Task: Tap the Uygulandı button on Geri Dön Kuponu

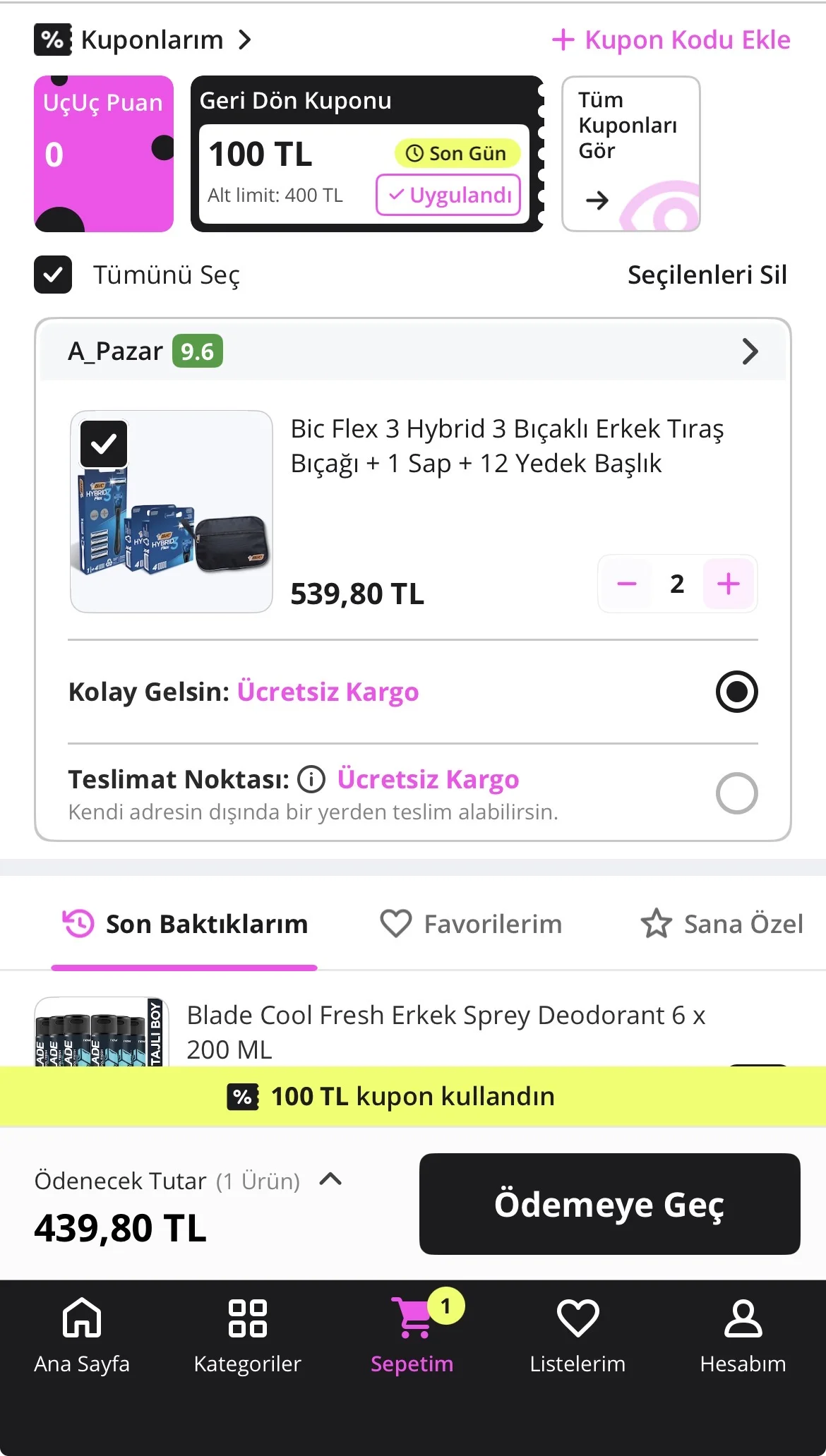Action: 449,195
